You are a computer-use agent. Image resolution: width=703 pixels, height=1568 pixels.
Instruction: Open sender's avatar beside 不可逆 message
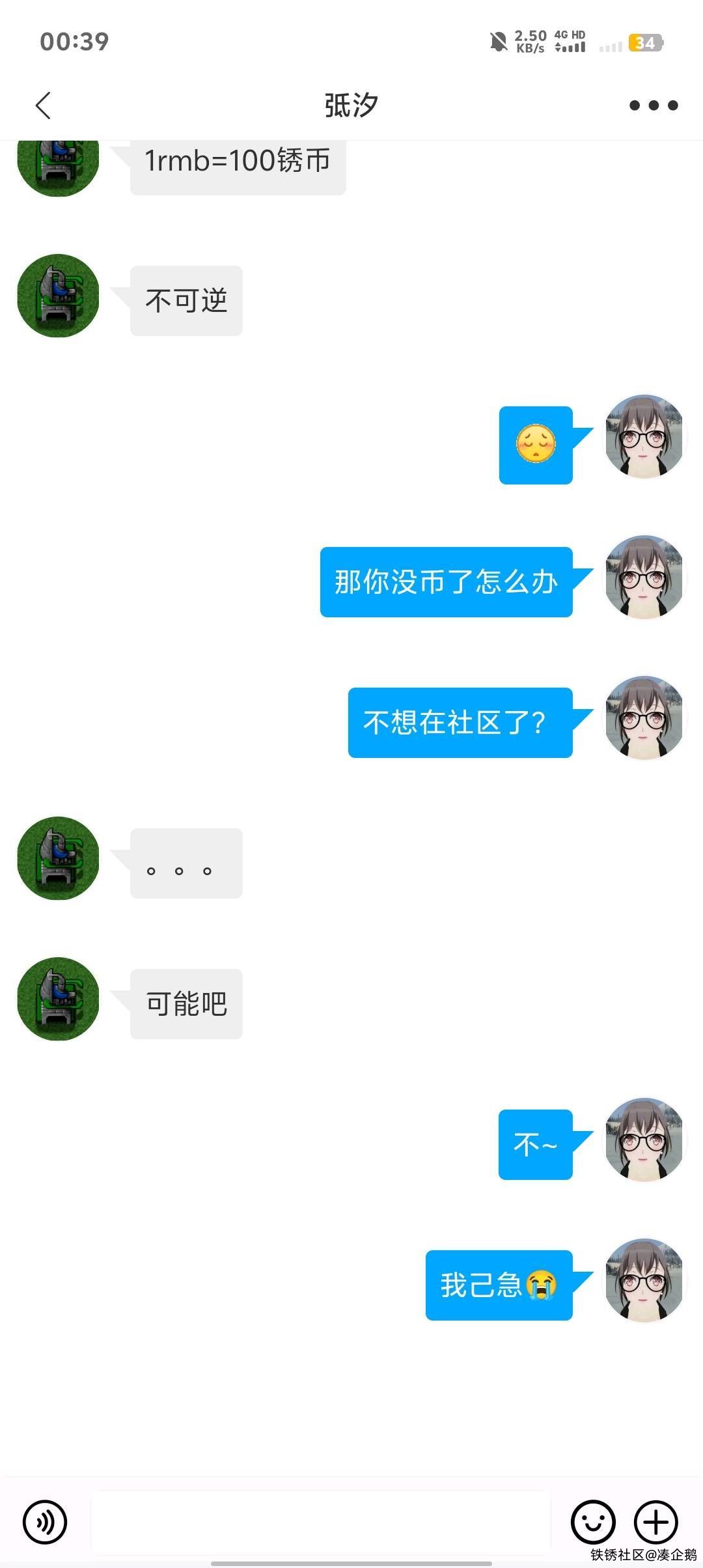click(59, 296)
